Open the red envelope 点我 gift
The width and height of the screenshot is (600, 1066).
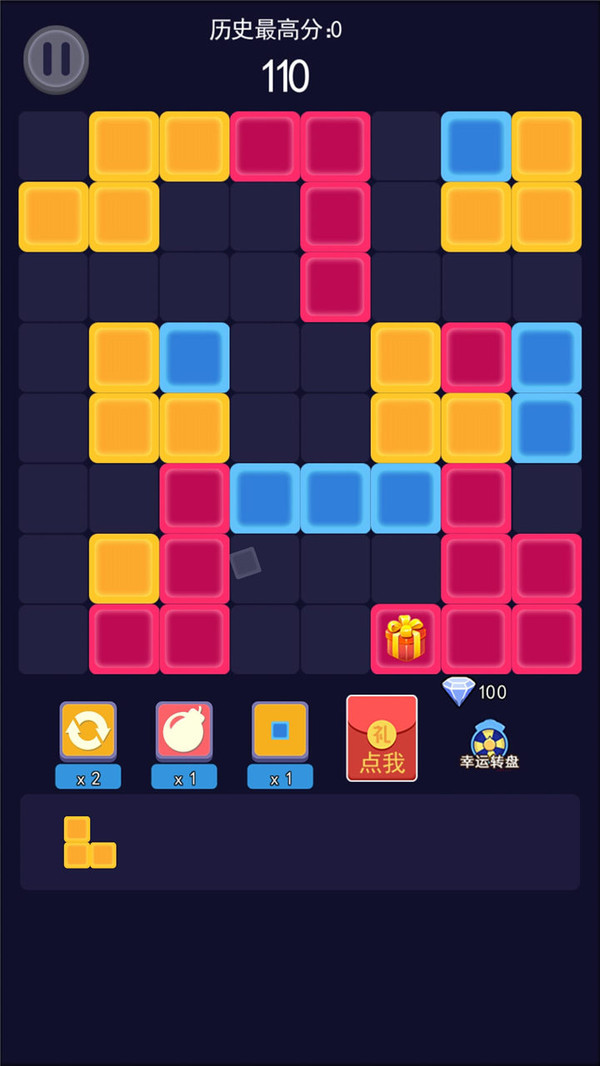coord(381,738)
